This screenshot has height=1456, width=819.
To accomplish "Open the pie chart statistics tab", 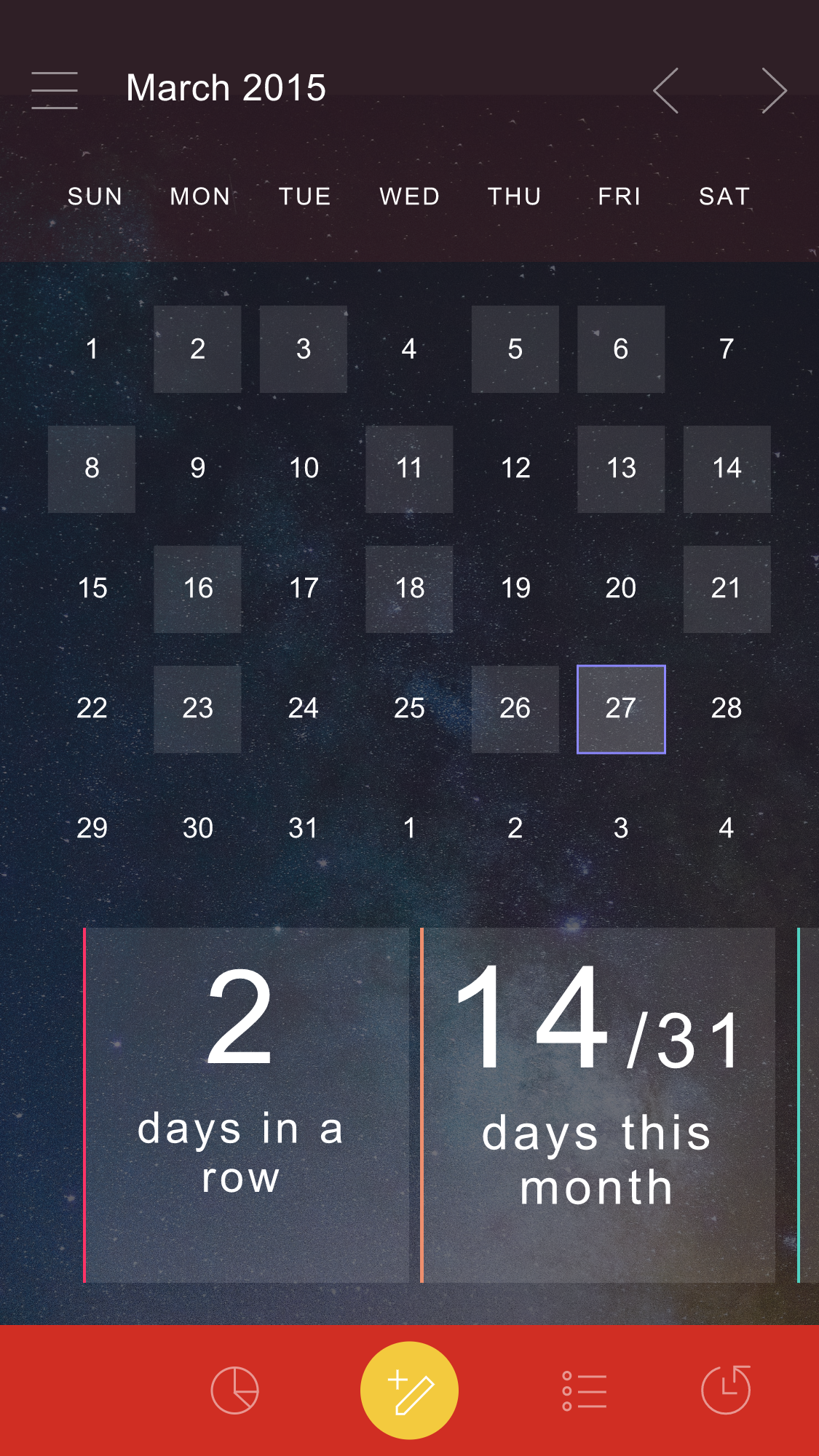I will click(x=234, y=1391).
